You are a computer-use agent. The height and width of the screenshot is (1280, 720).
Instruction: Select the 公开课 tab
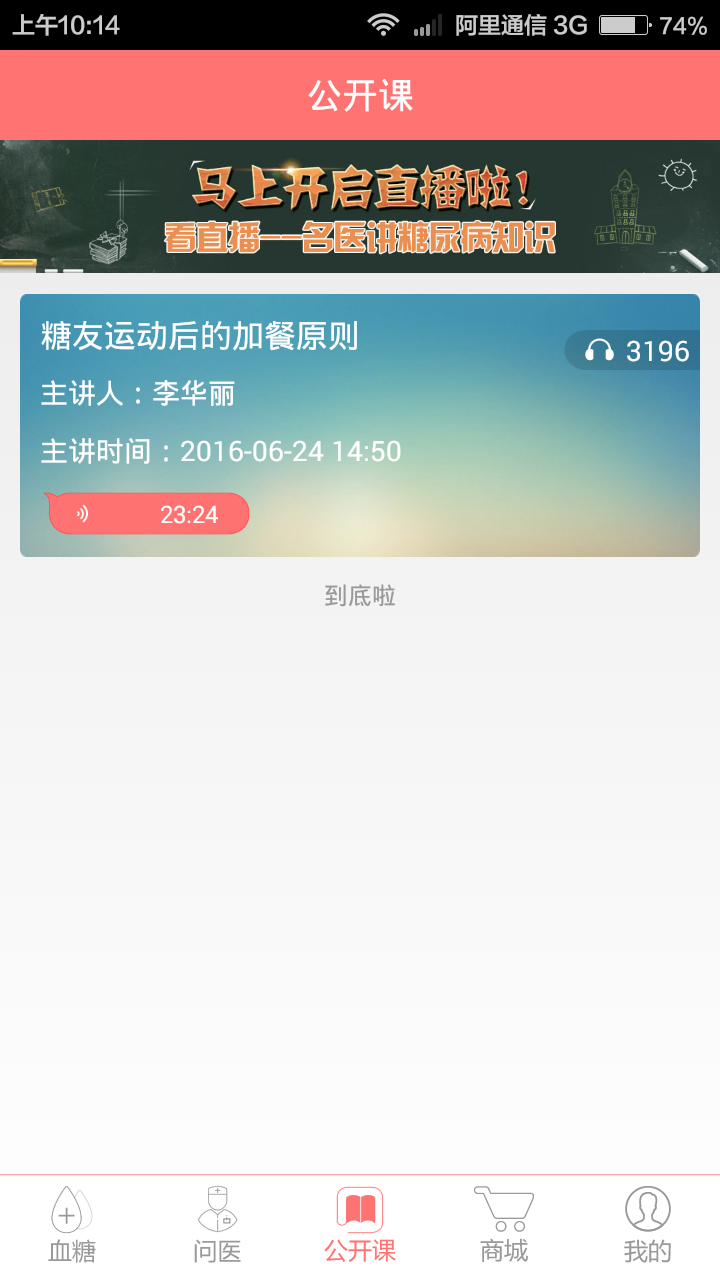coord(360,1225)
